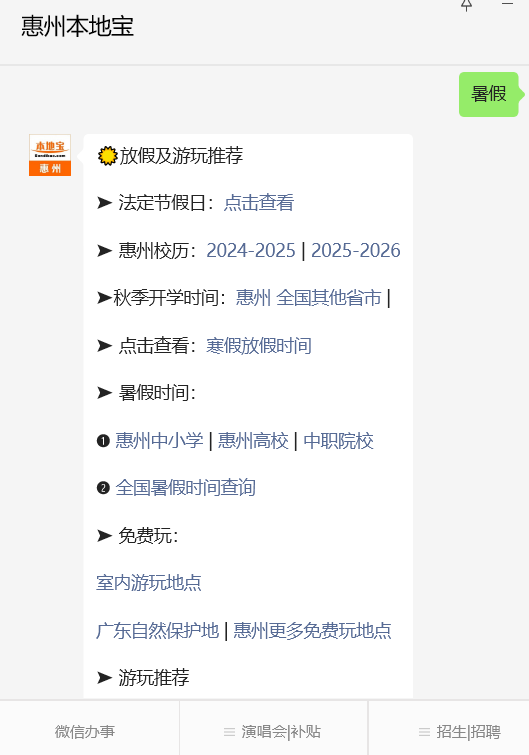Open the 中职院校 link

point(338,441)
